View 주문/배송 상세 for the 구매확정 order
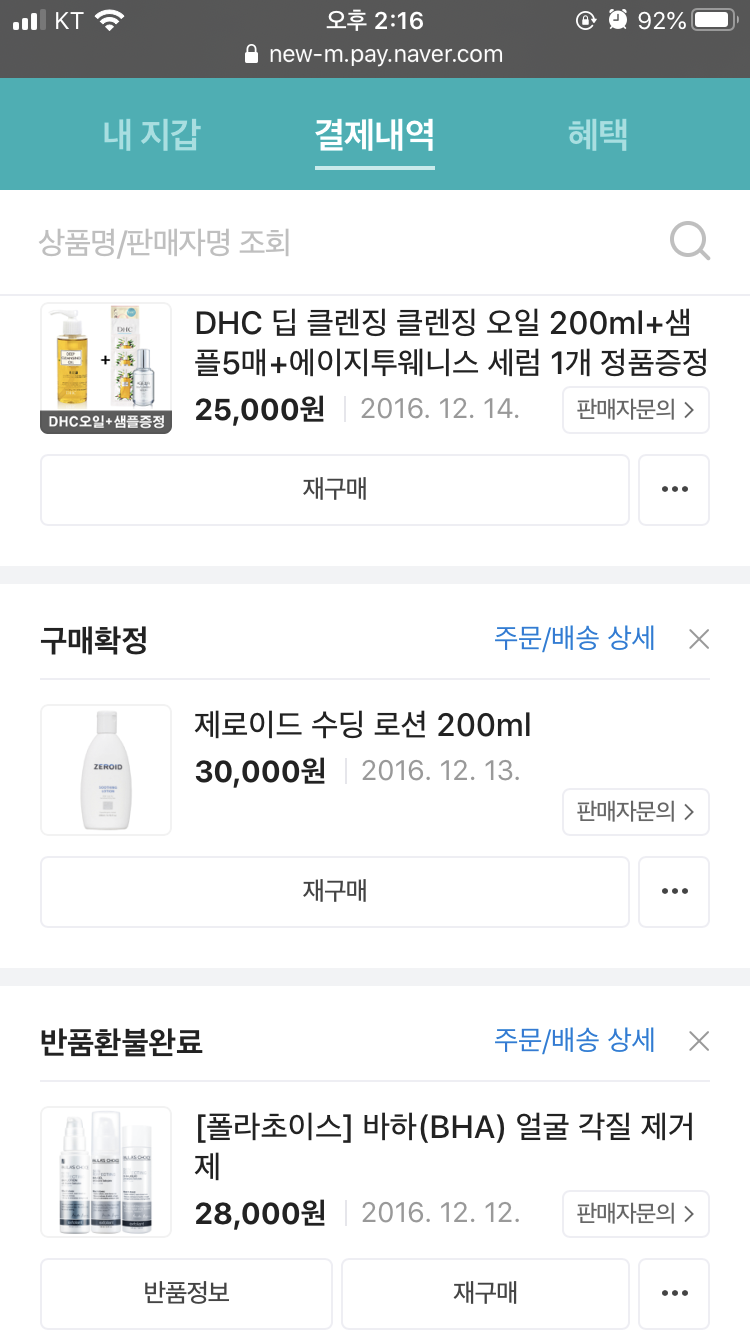Screen dimensions: 750x1334 click(x=574, y=639)
